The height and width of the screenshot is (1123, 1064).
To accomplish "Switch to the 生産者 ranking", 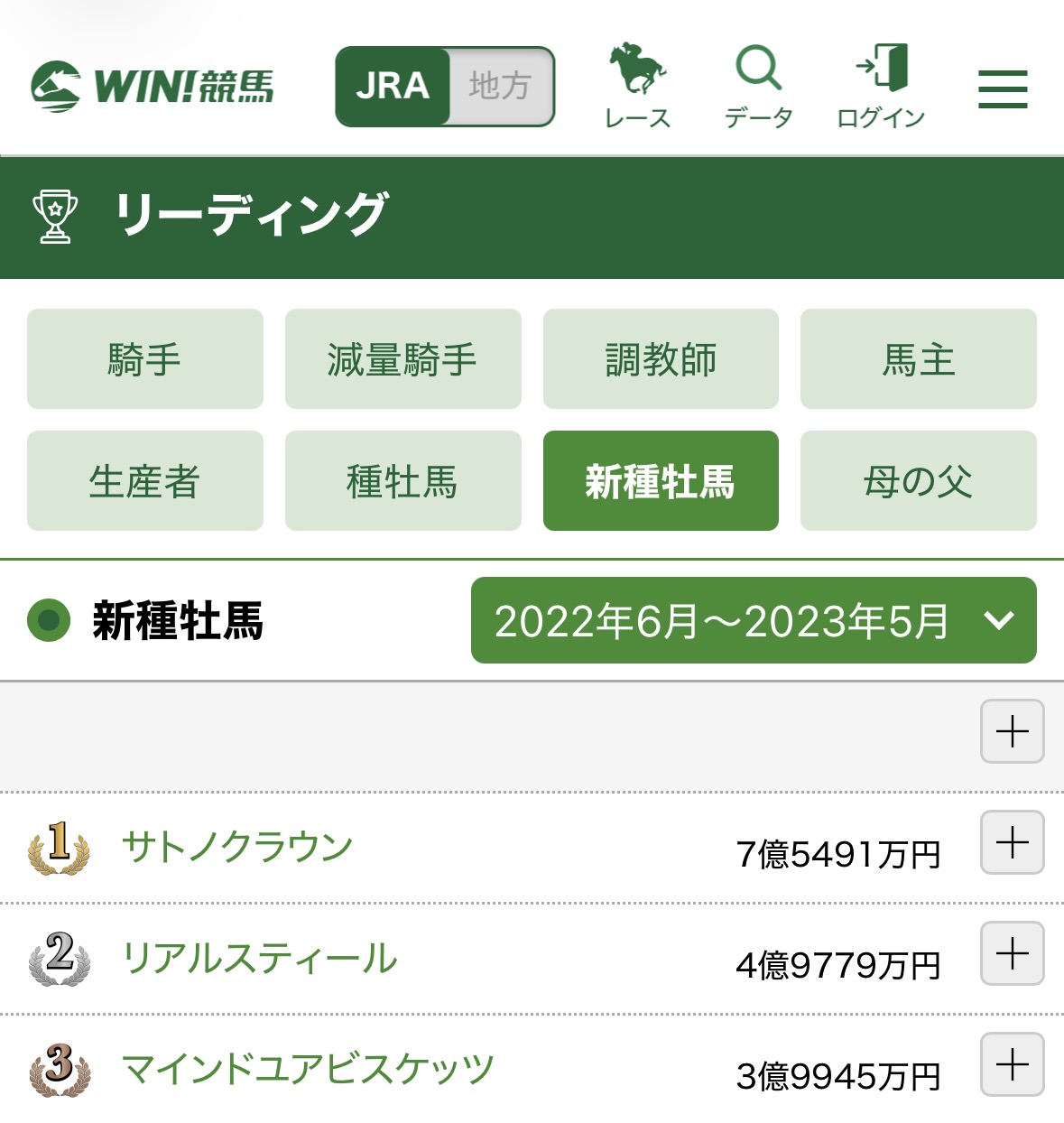I will click(145, 481).
